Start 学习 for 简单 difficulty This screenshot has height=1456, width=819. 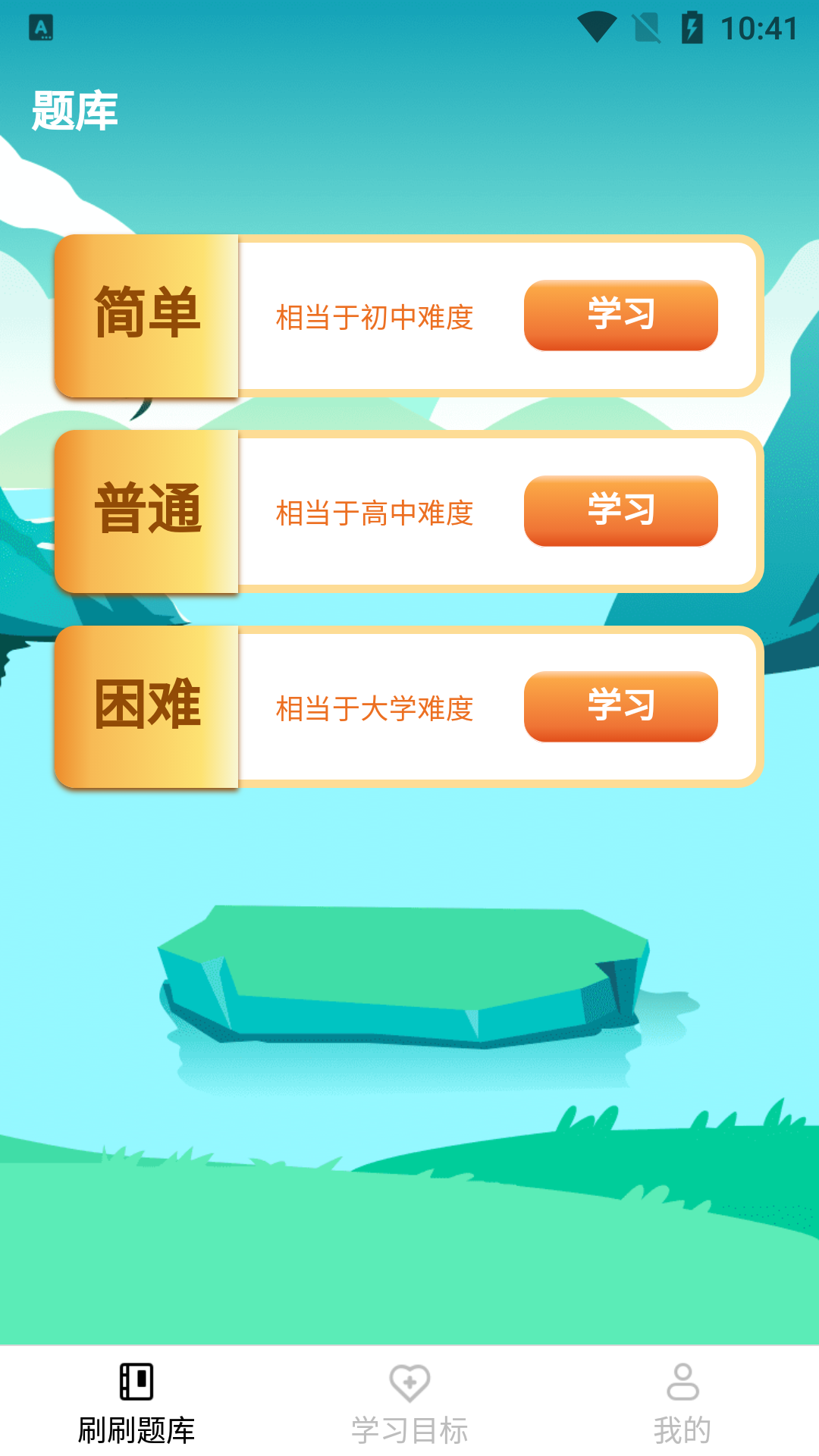click(620, 315)
